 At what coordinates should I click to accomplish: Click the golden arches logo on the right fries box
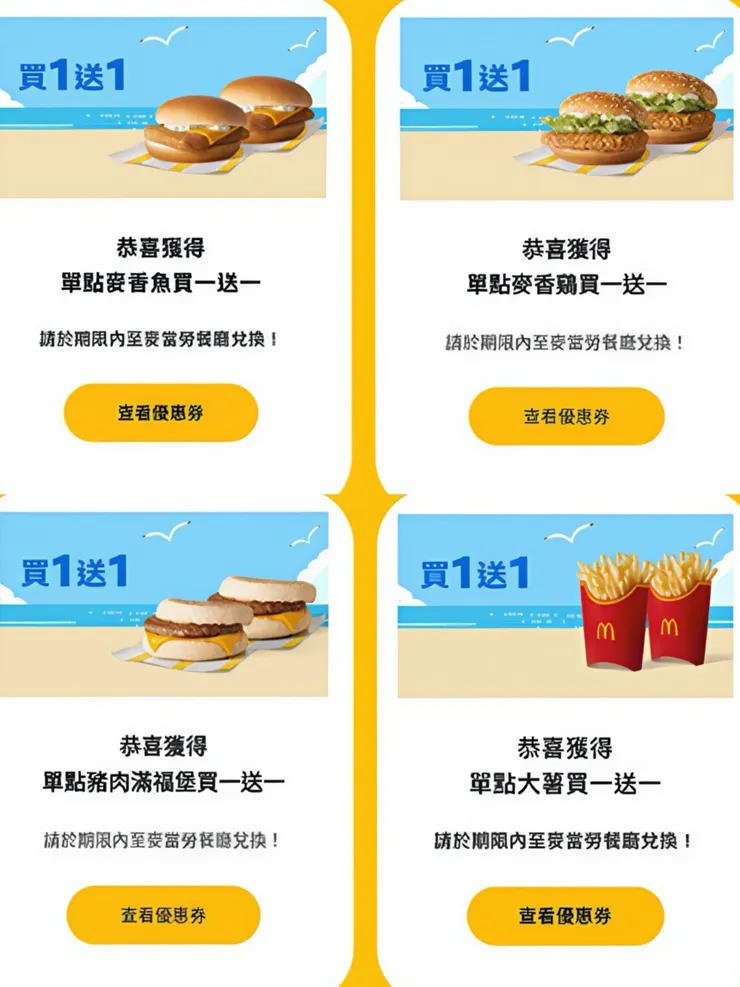point(669,624)
